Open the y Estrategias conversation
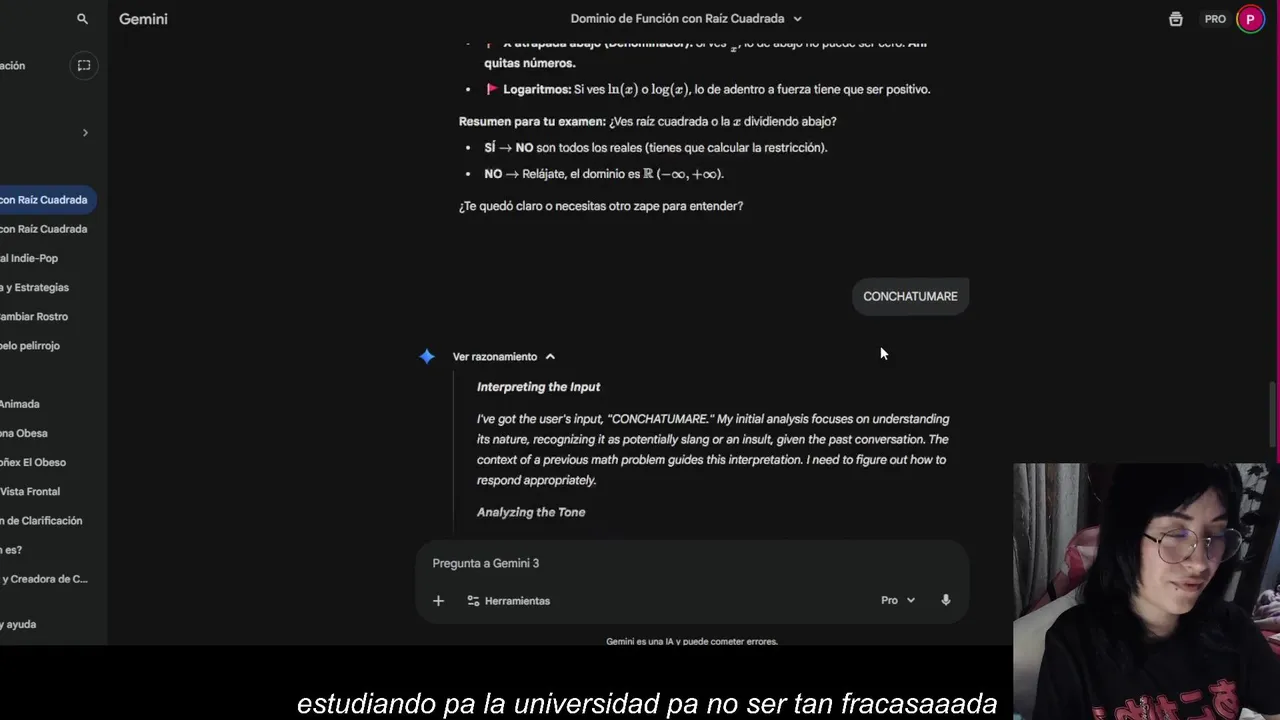The height and width of the screenshot is (720, 1280). [x=35, y=287]
